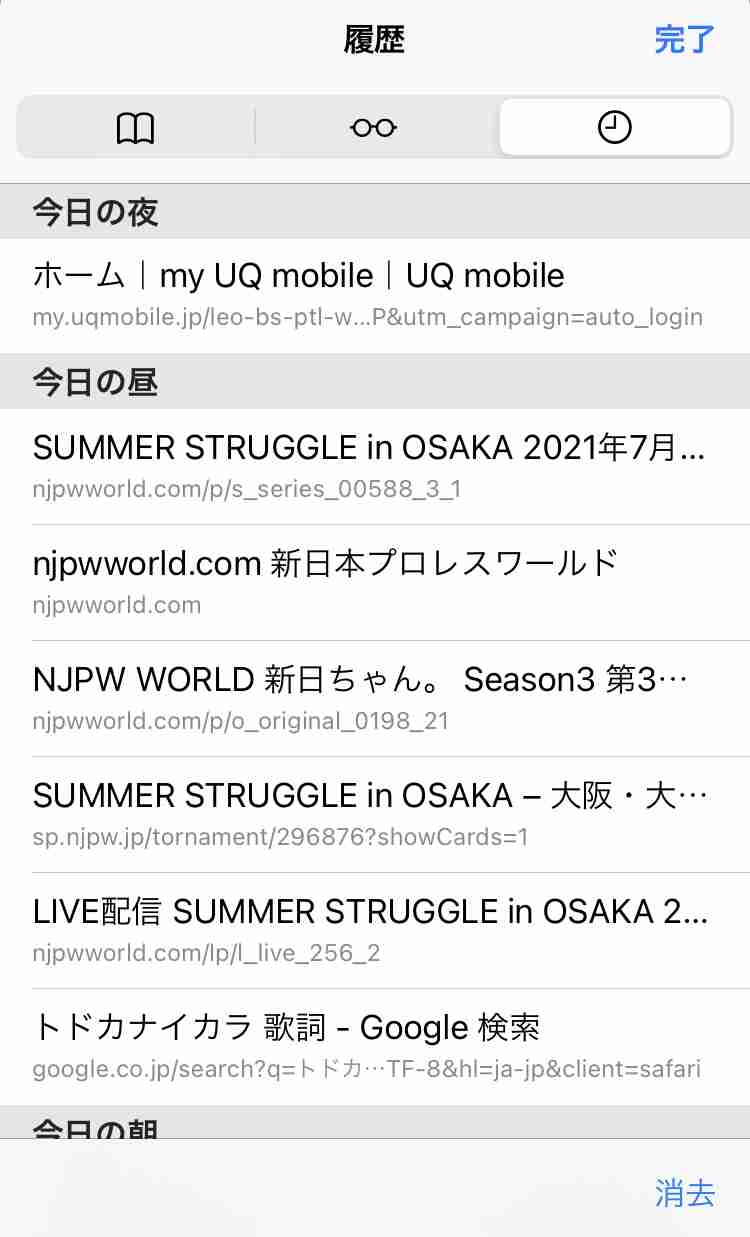The height and width of the screenshot is (1237, 750).
Task: Switch to the Bookmarks book tab
Action: [136, 128]
